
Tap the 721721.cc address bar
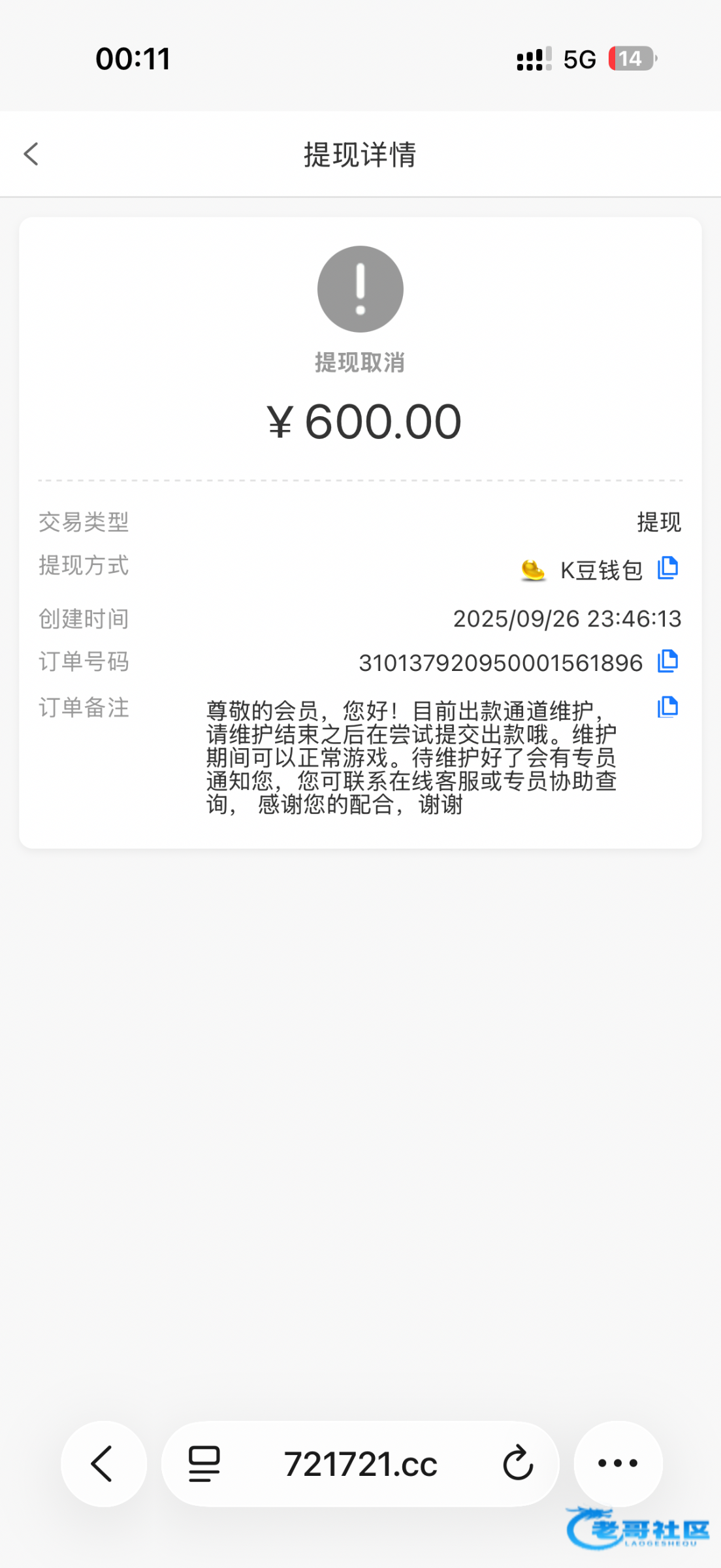(360, 1463)
